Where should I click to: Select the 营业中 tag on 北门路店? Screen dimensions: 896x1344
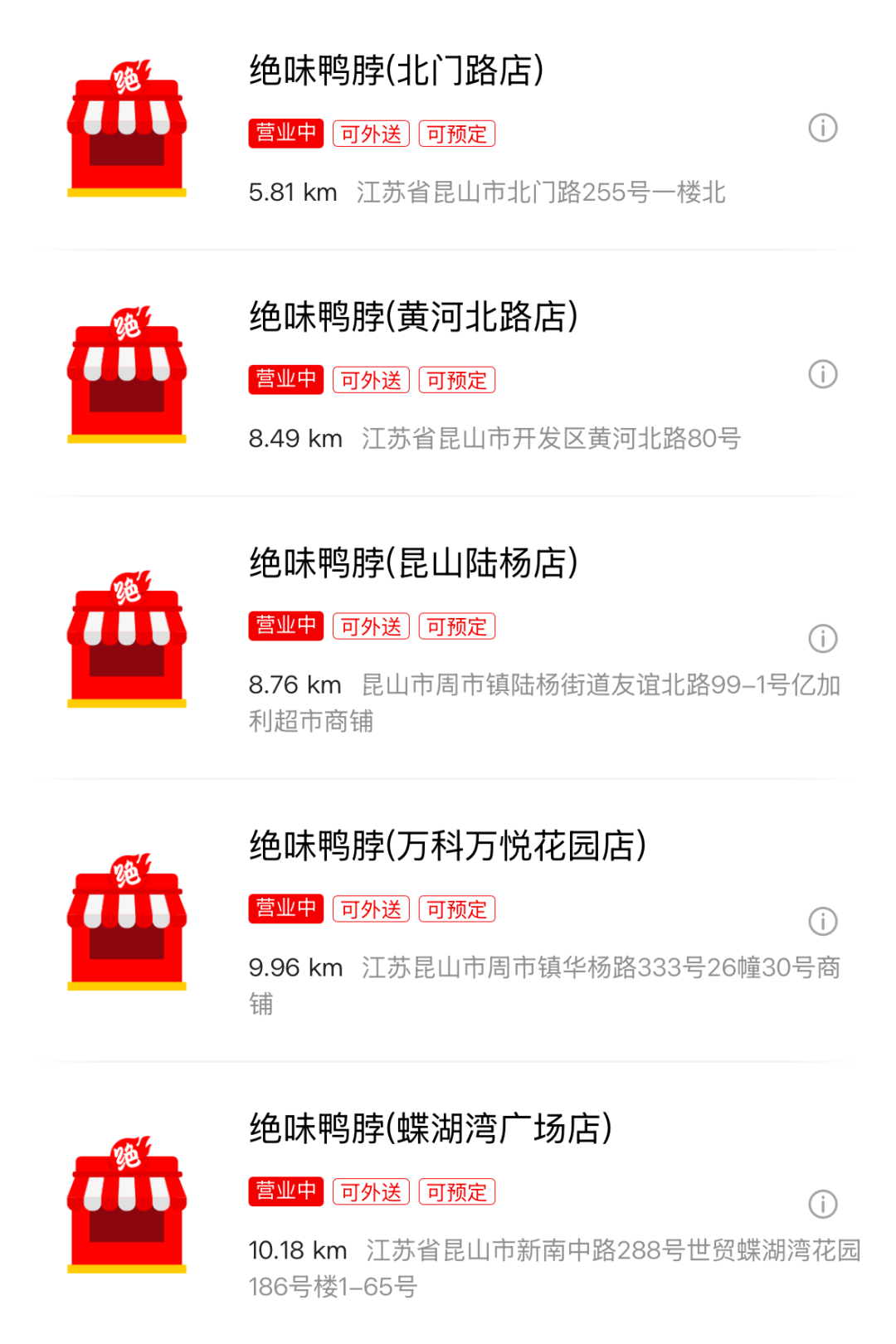[285, 133]
